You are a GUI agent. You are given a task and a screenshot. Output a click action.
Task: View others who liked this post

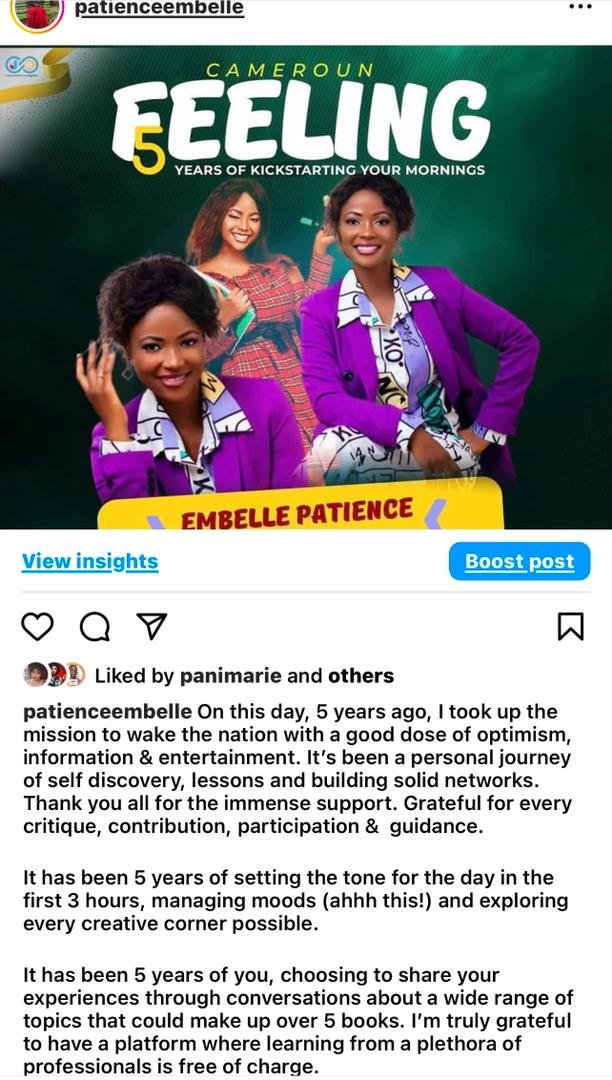pyautogui.click(x=361, y=676)
